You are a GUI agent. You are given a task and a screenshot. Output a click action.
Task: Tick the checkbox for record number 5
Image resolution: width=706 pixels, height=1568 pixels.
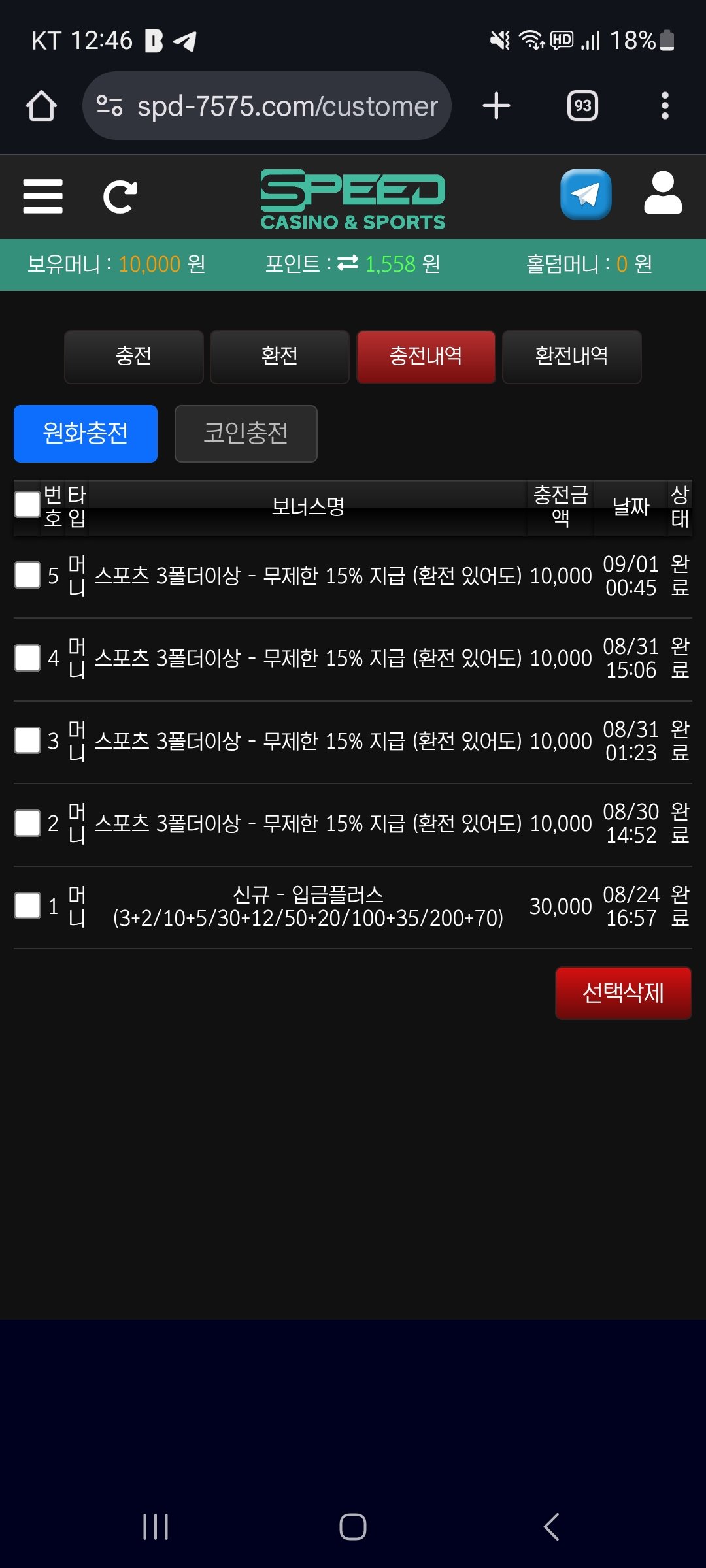tap(27, 576)
